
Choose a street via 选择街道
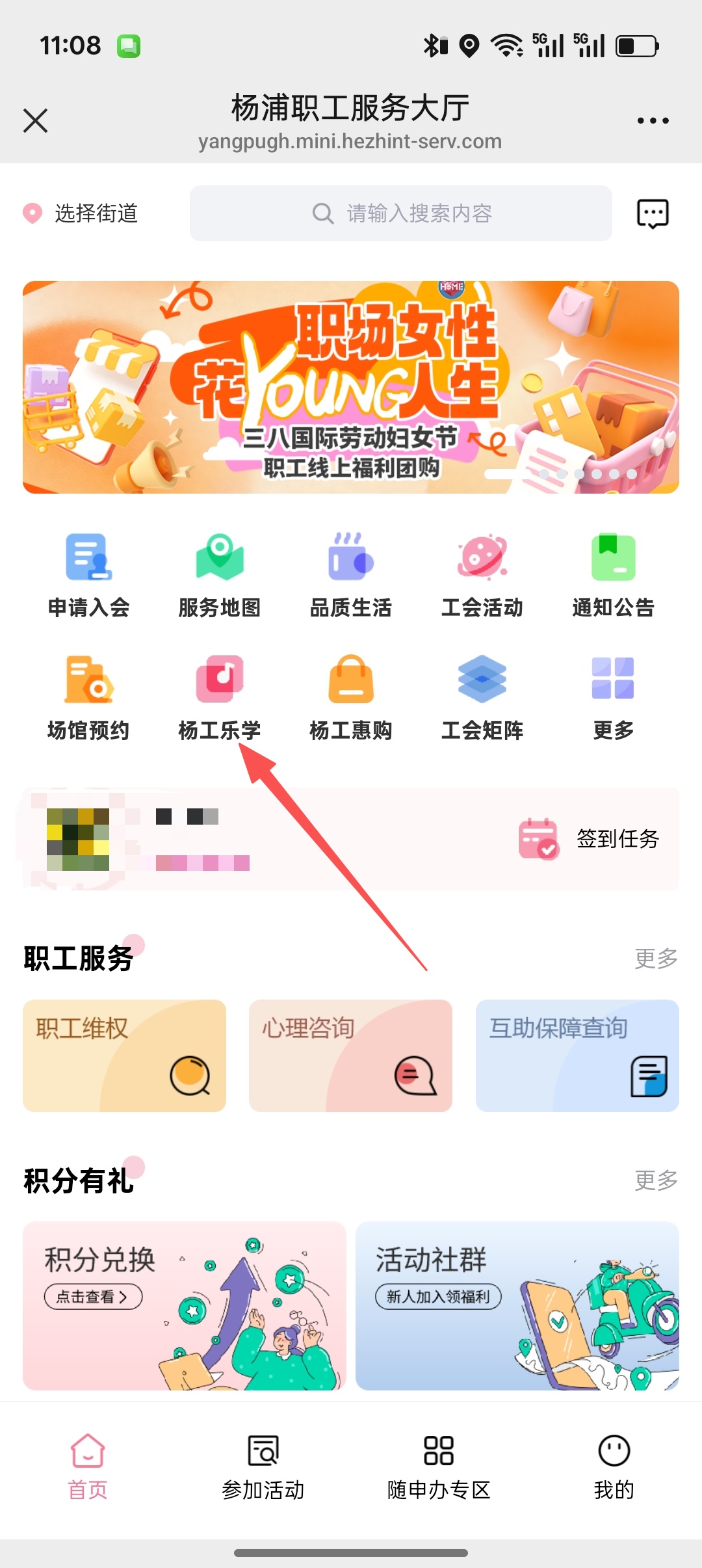point(81,213)
